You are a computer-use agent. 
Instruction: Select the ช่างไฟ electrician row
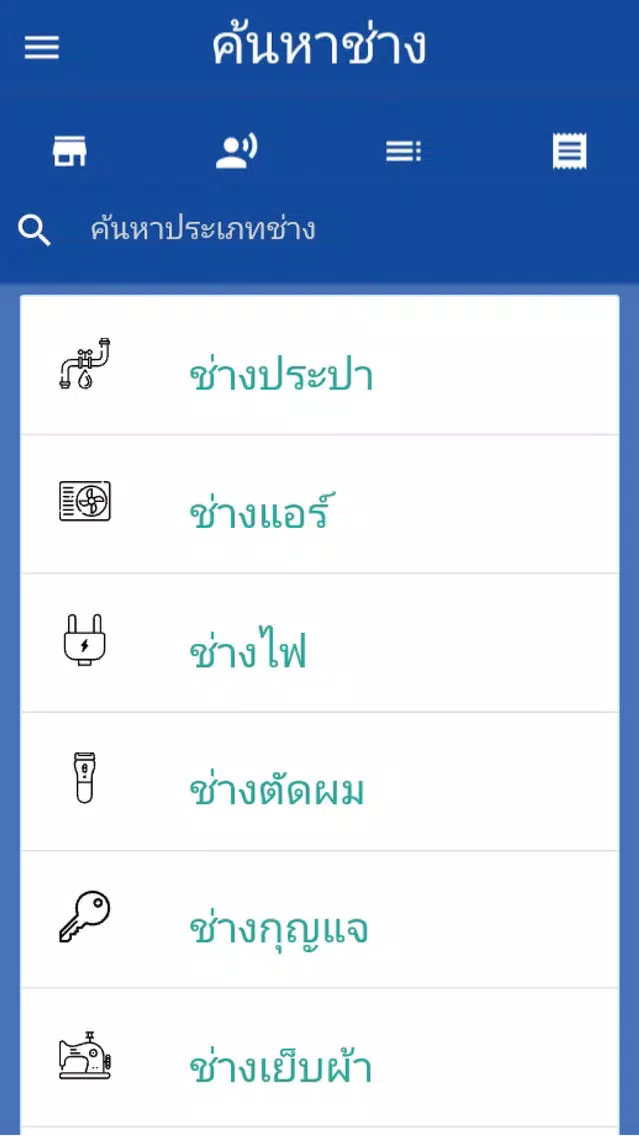click(320, 643)
